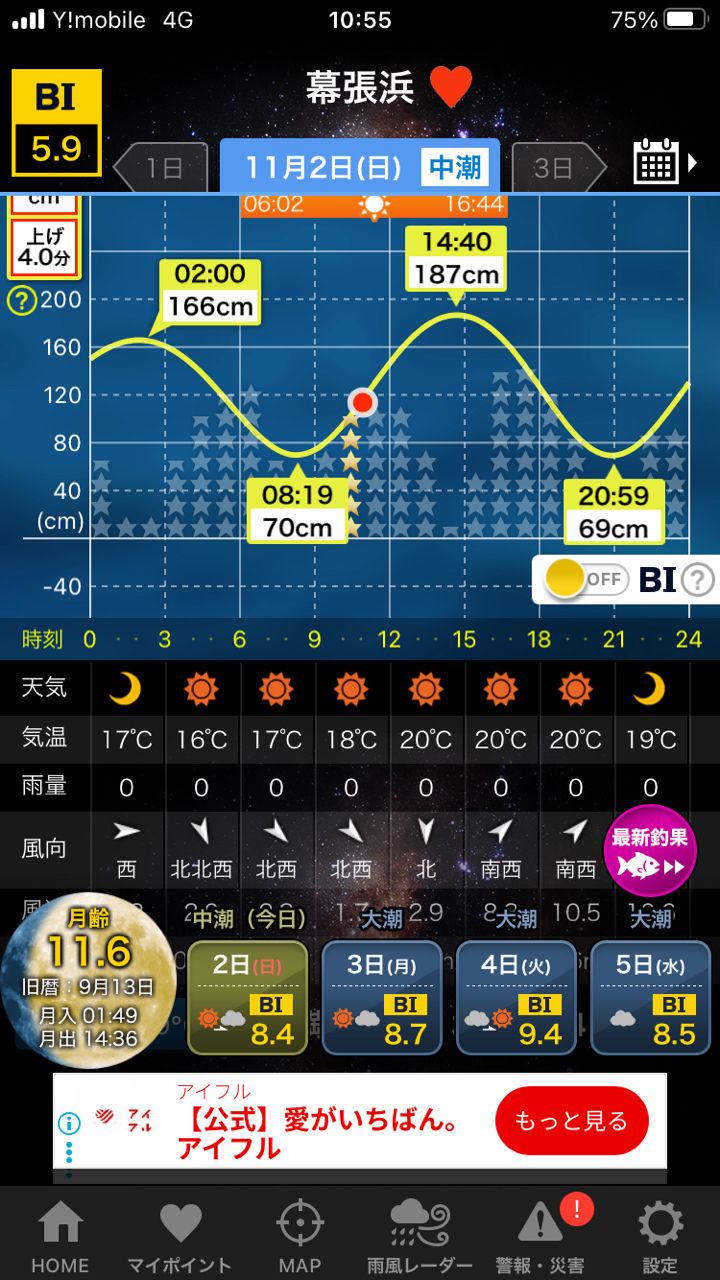Go to the next day, 3日
This screenshot has height=1280, width=720.
[556, 168]
